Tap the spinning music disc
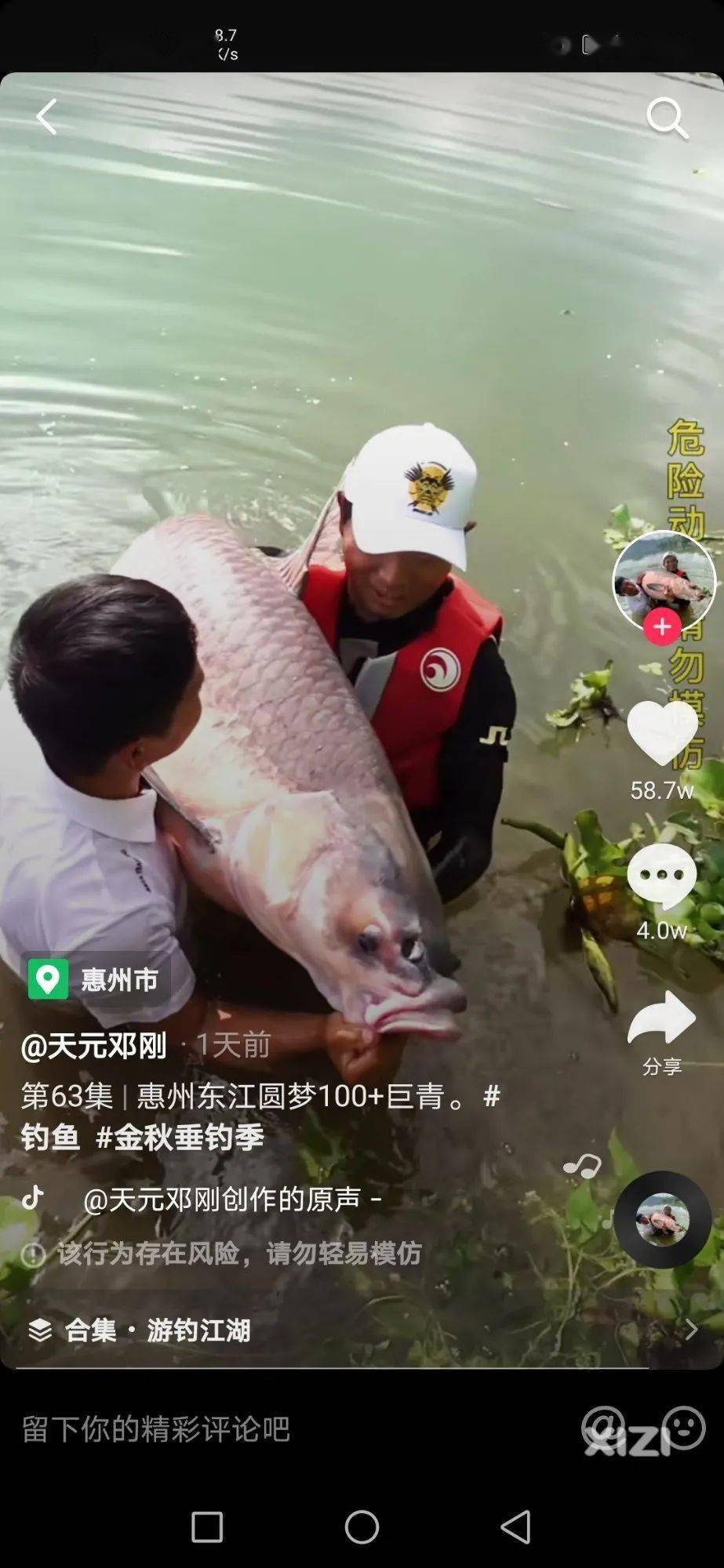 click(x=663, y=1220)
